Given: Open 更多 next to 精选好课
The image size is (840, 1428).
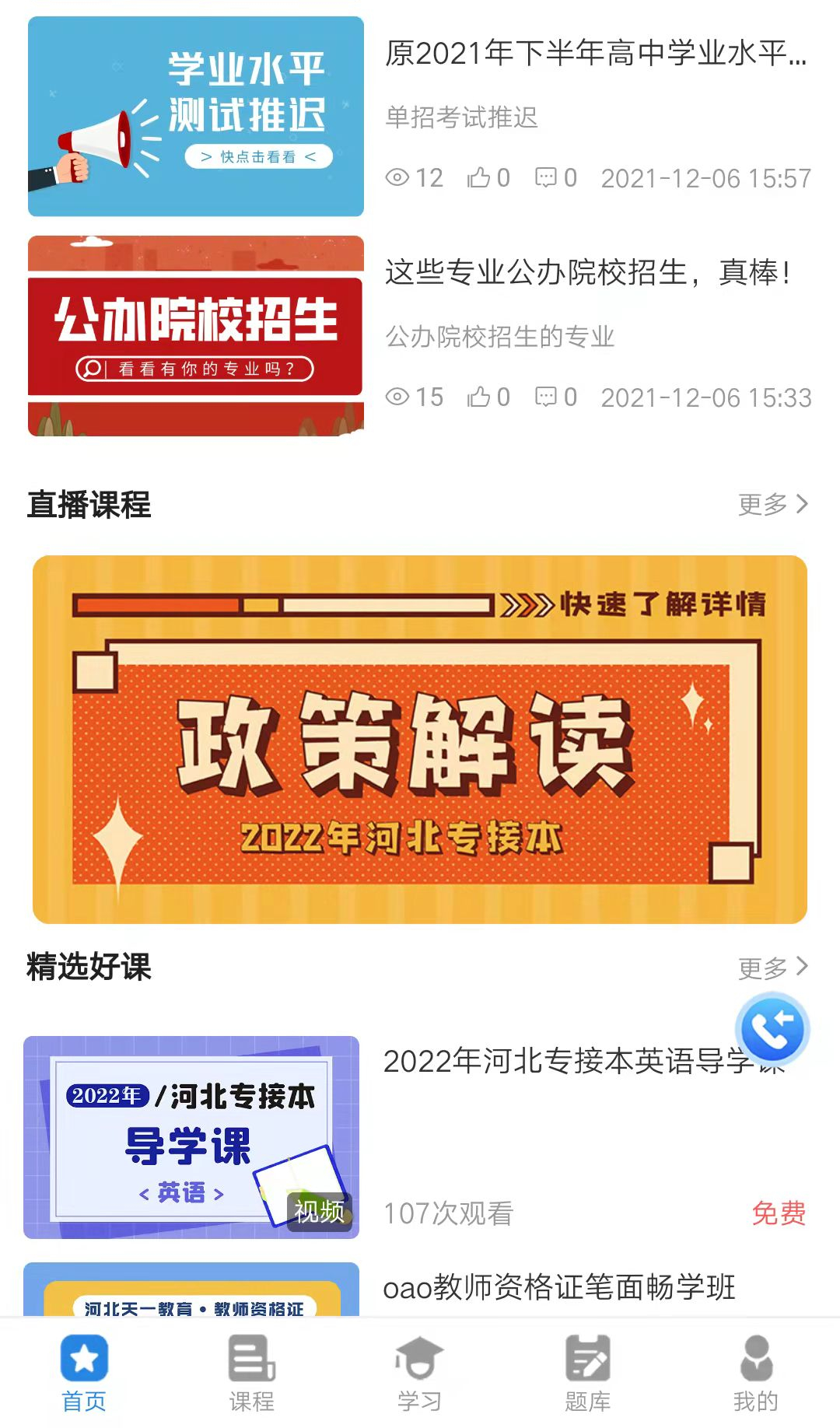Looking at the screenshot, I should pos(772,968).
